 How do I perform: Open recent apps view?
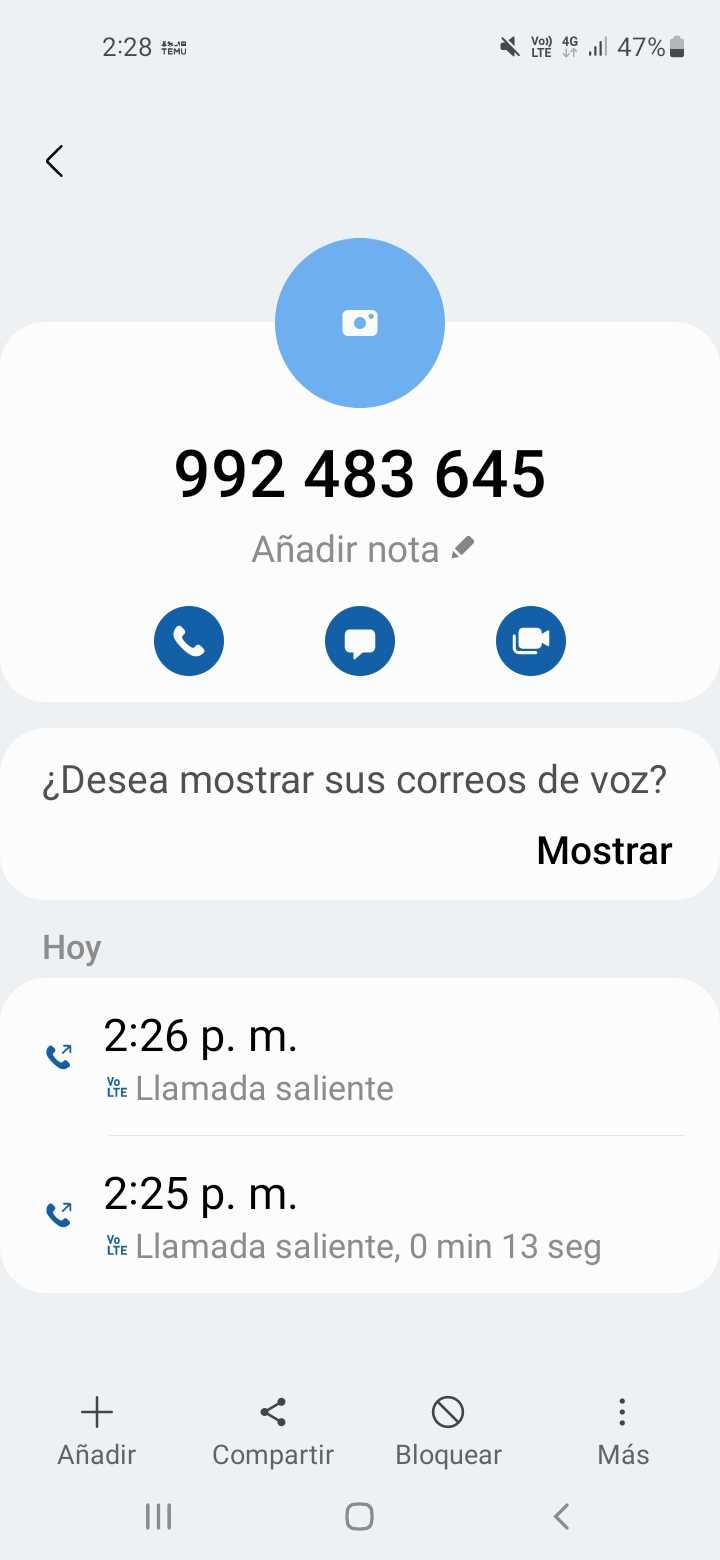158,1516
